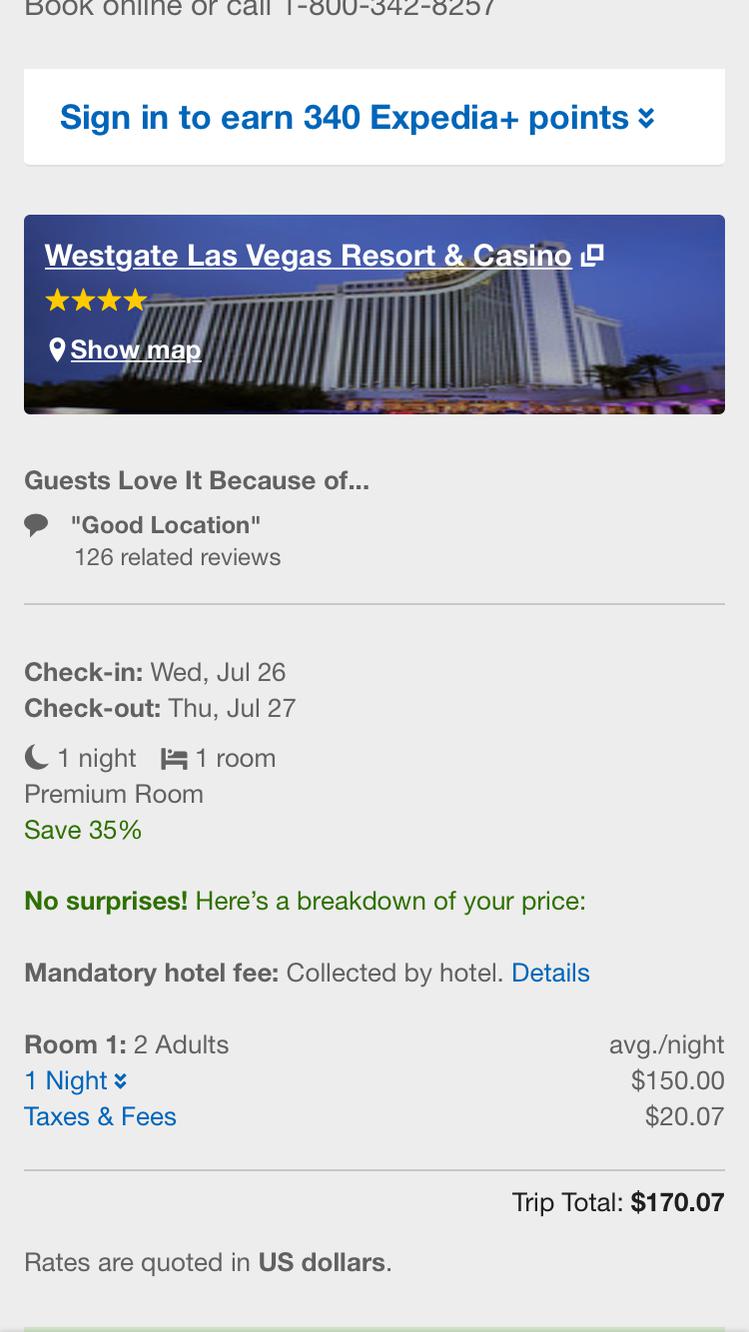Expand Sign in to earn Expedia+ points

[357, 118]
